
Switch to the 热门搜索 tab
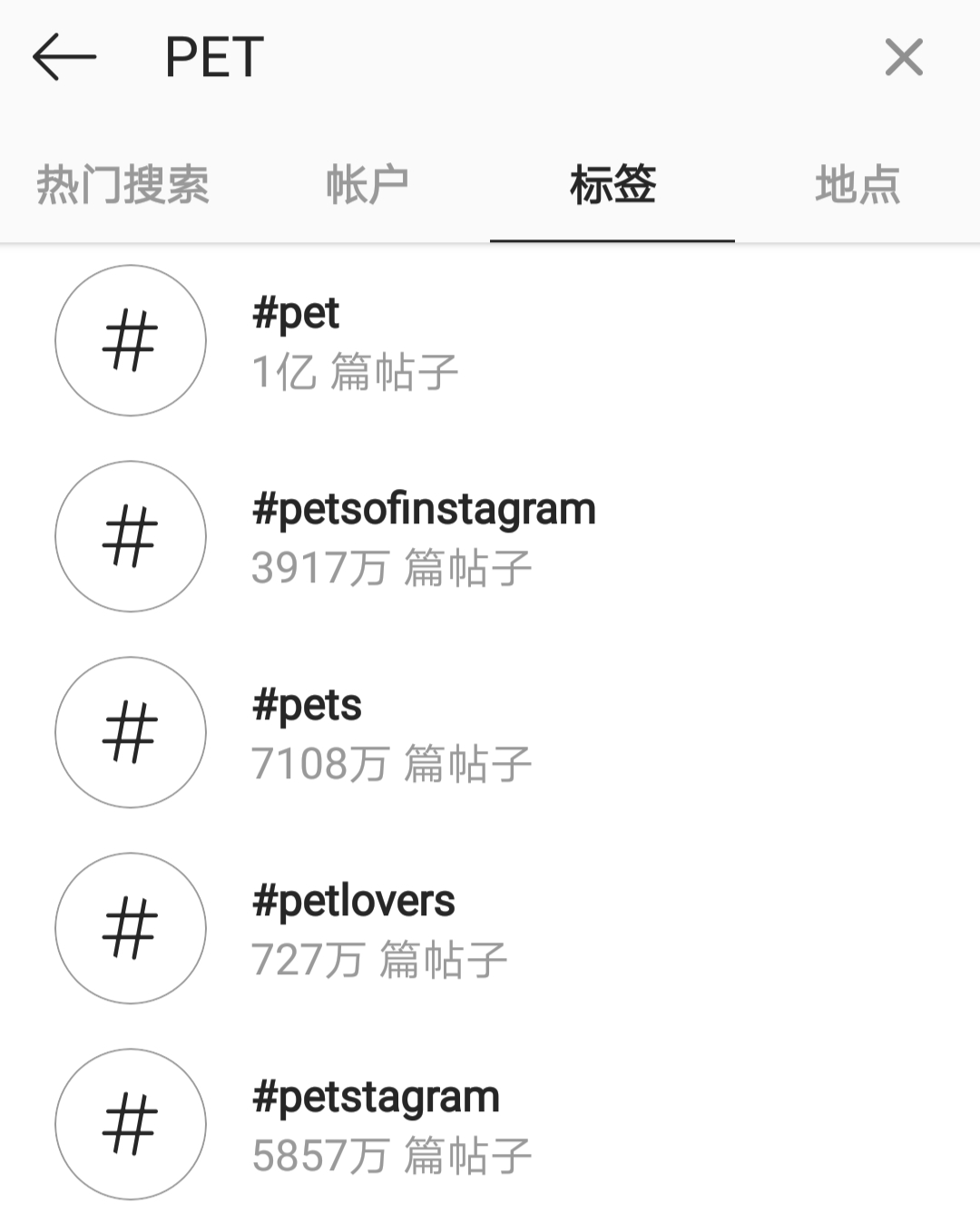pos(122,184)
